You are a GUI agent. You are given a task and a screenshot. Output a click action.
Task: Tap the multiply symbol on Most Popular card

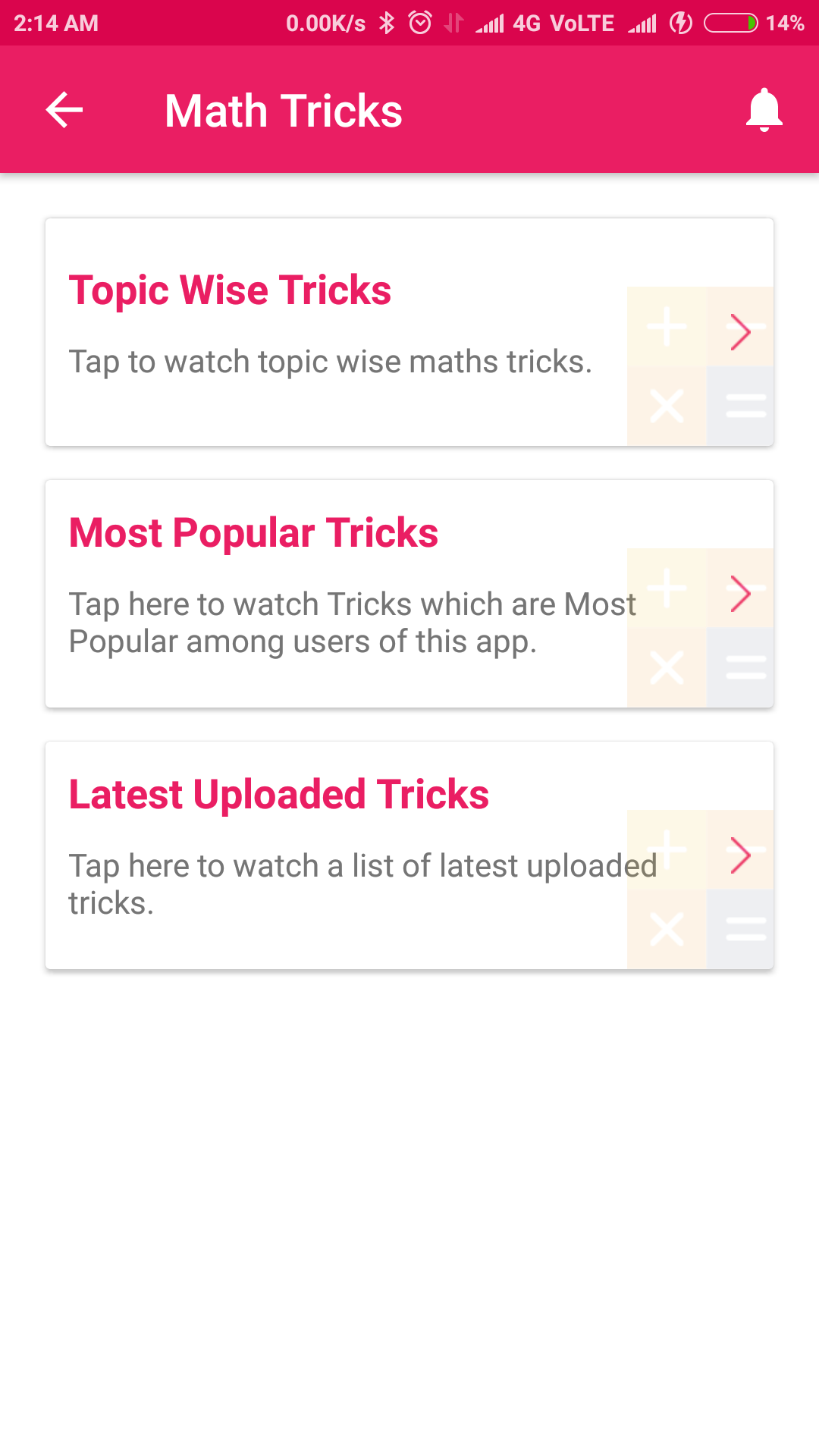[666, 666]
